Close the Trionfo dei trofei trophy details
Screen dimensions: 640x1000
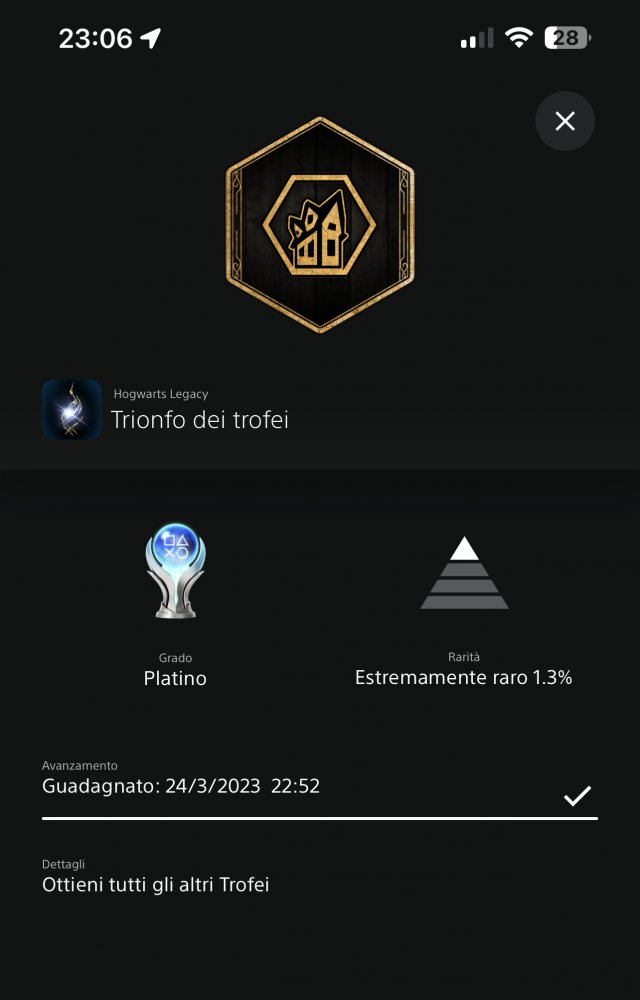pos(565,122)
